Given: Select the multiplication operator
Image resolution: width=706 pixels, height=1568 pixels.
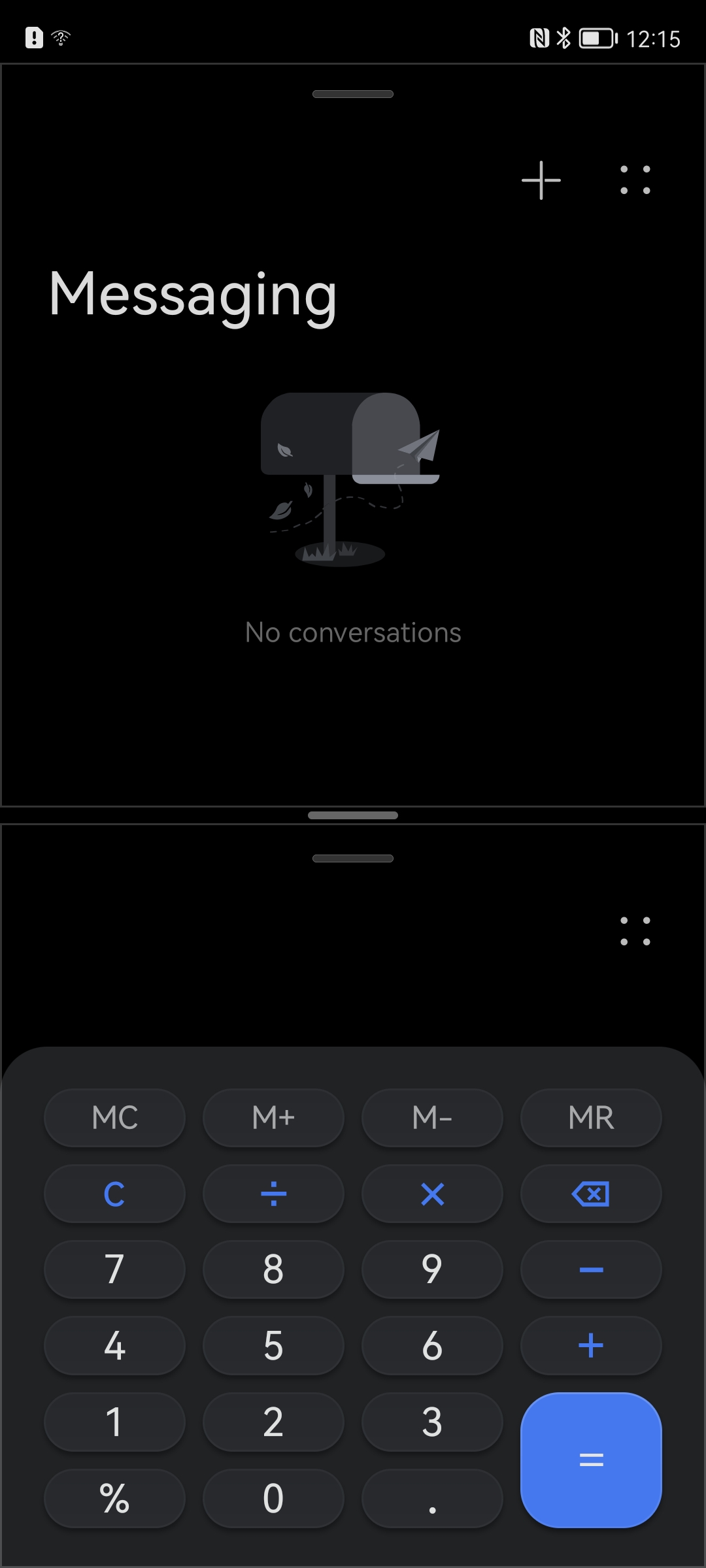Looking at the screenshot, I should pos(432,1194).
